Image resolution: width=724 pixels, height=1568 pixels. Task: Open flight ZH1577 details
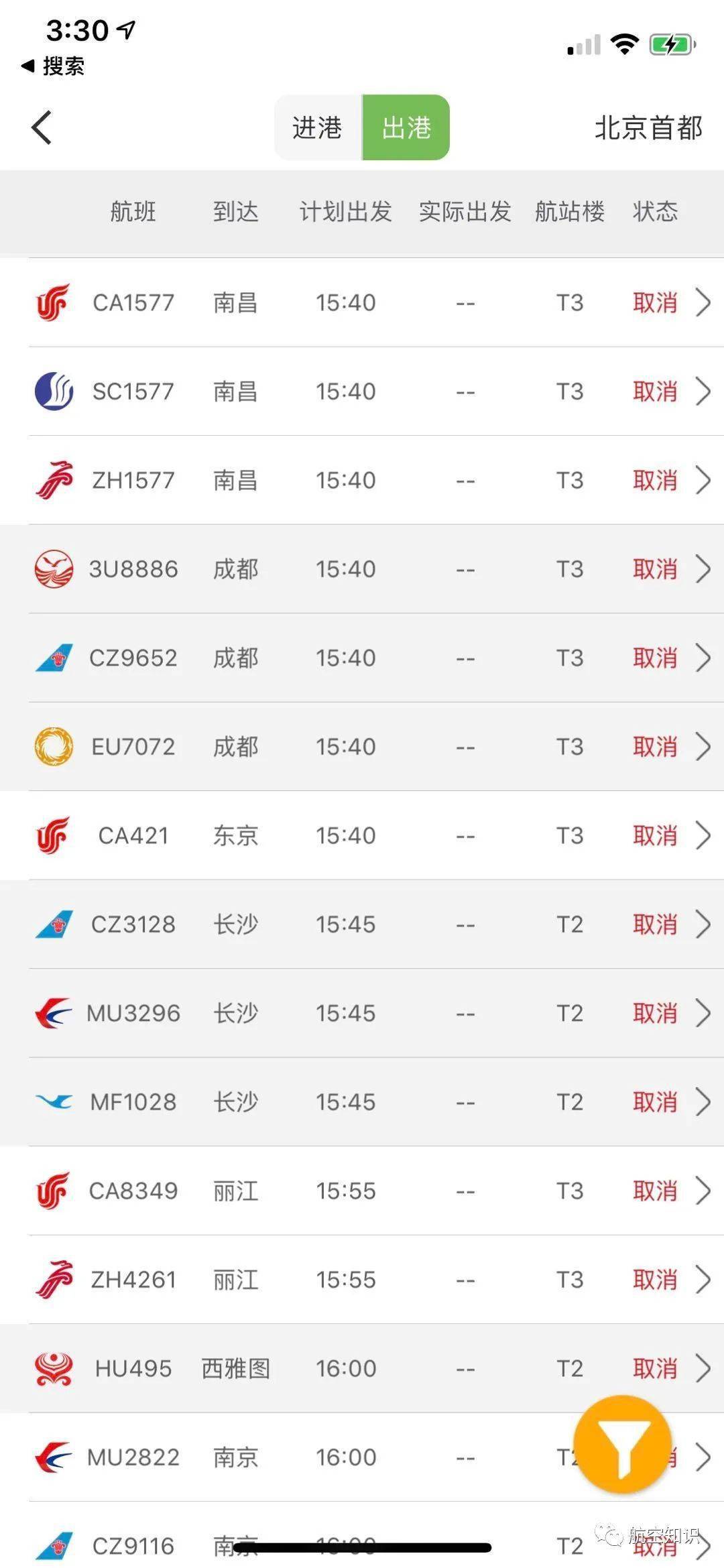tap(362, 480)
